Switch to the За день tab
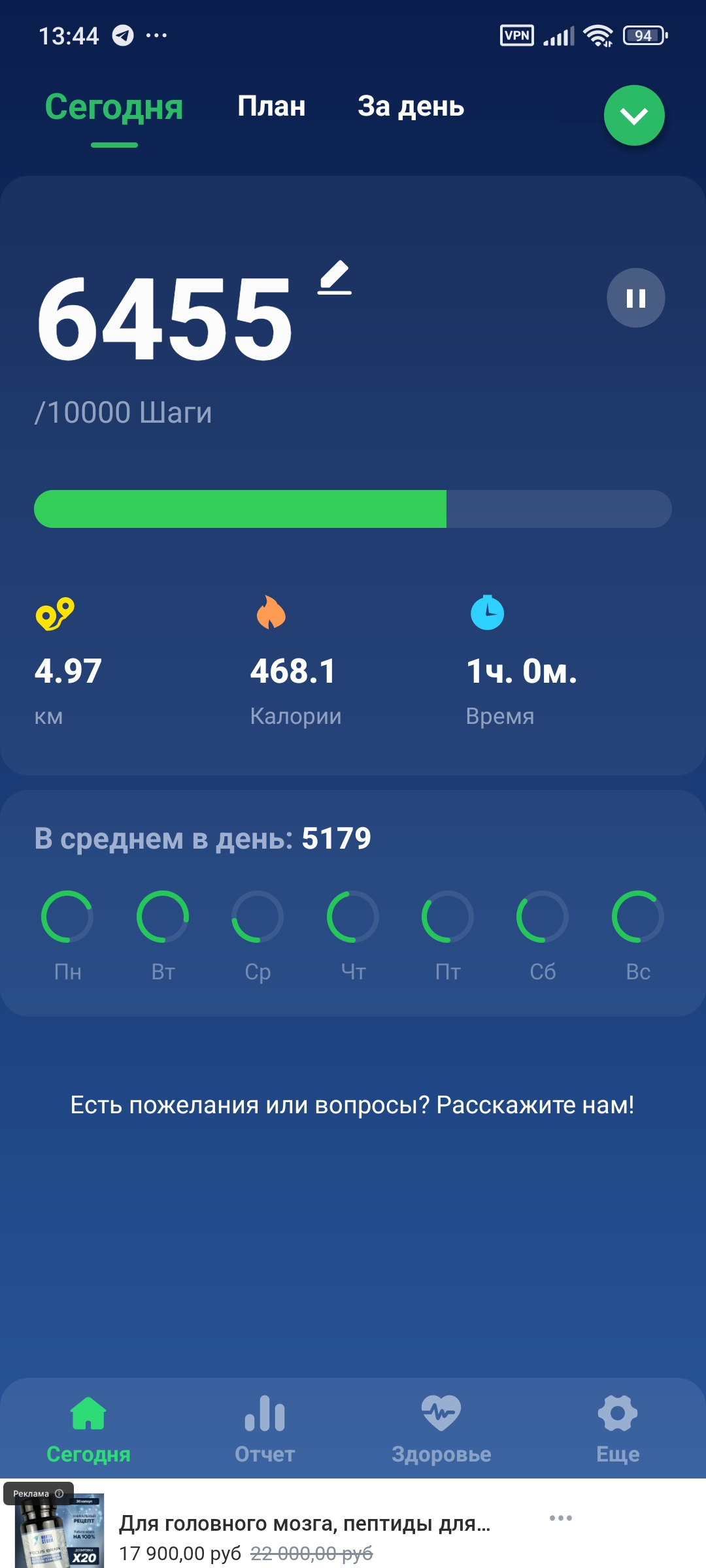Image resolution: width=706 pixels, height=1568 pixels. tap(411, 106)
